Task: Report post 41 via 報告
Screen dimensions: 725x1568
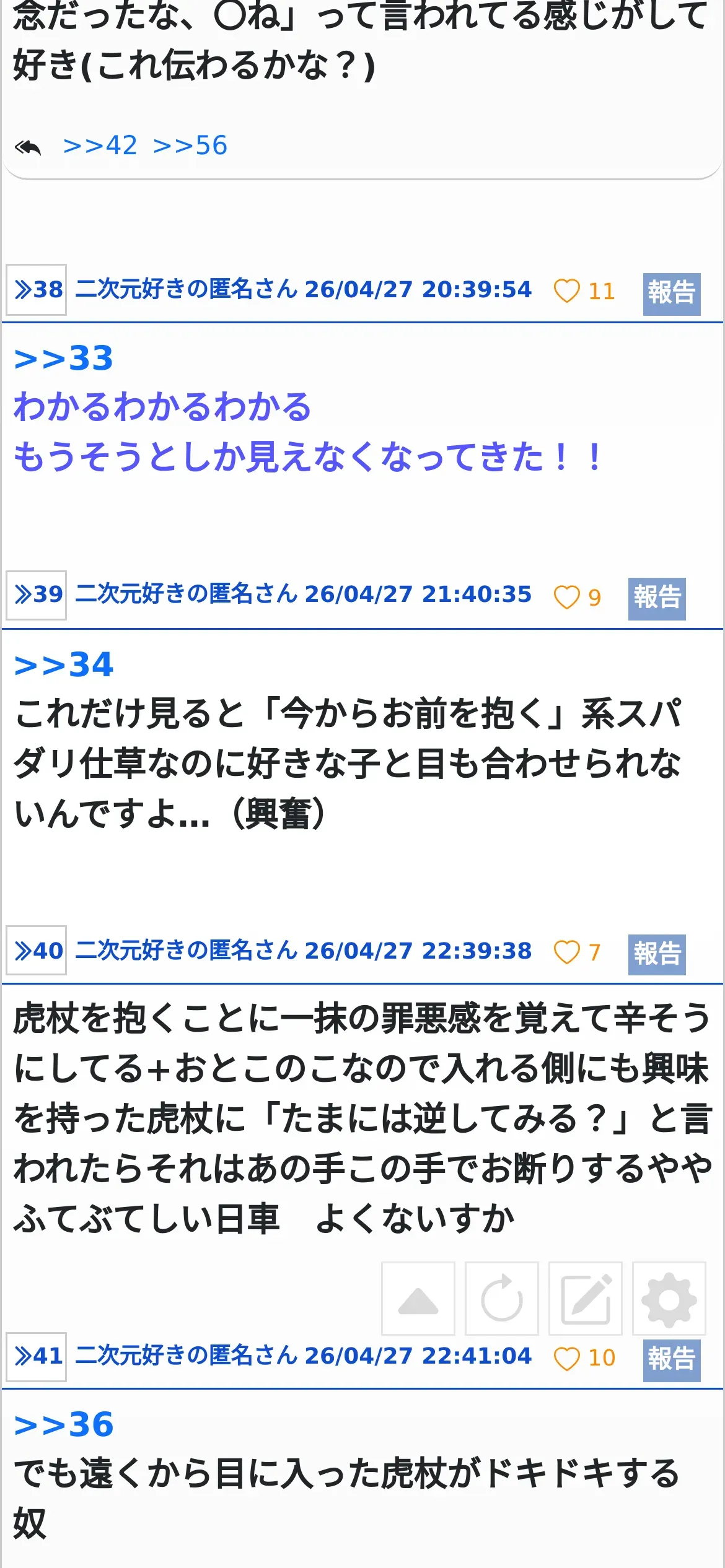Action: [672, 1360]
